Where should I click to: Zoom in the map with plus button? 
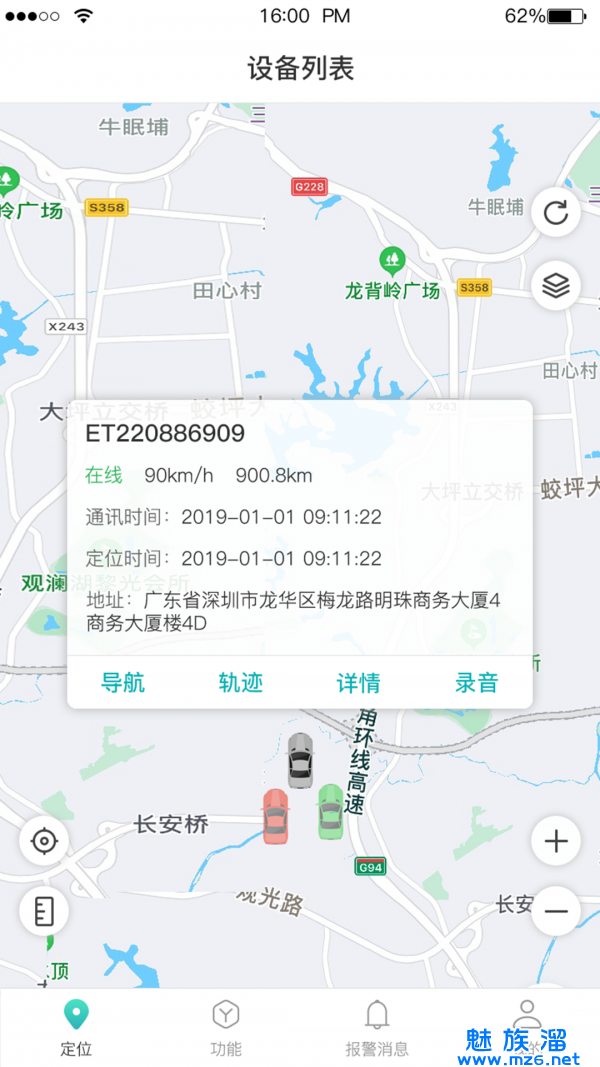pos(556,841)
